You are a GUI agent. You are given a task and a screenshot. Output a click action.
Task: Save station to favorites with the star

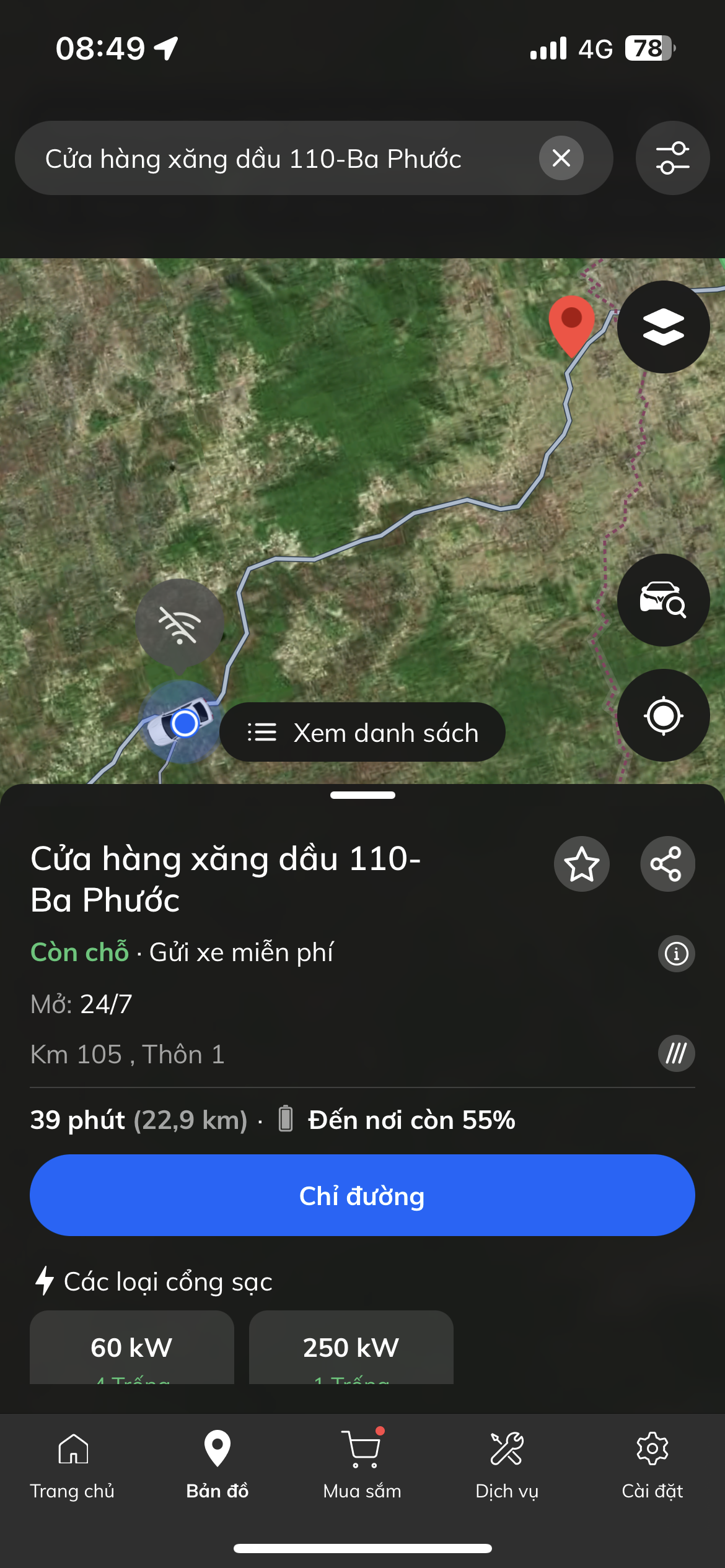(581, 864)
